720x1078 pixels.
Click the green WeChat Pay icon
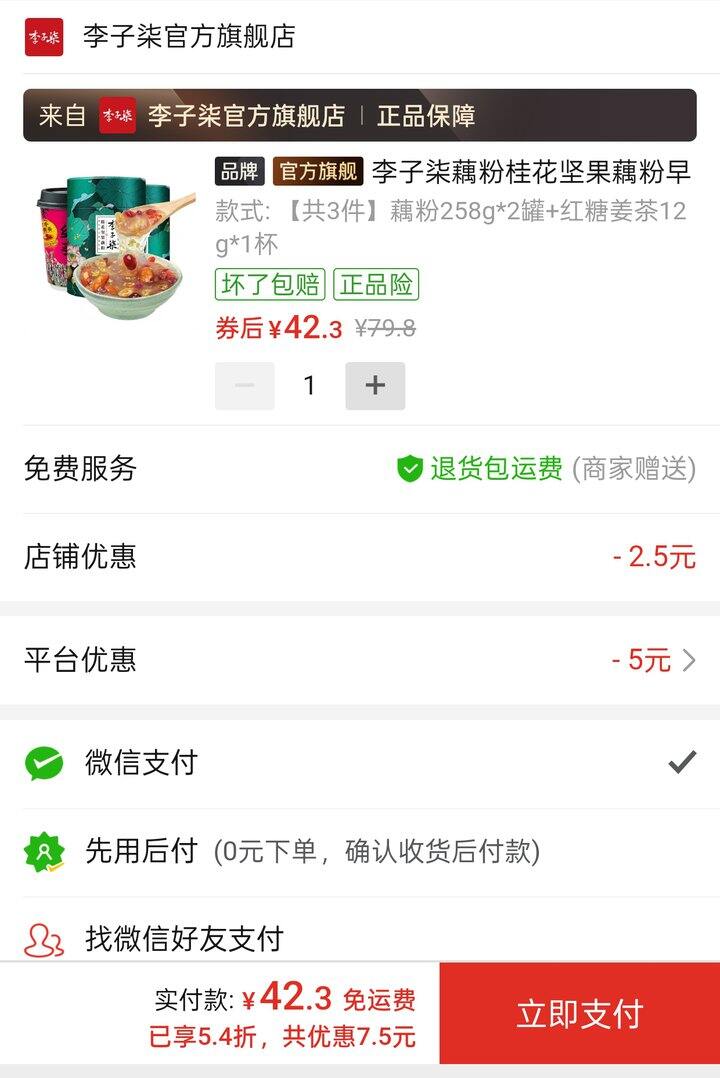(x=44, y=761)
